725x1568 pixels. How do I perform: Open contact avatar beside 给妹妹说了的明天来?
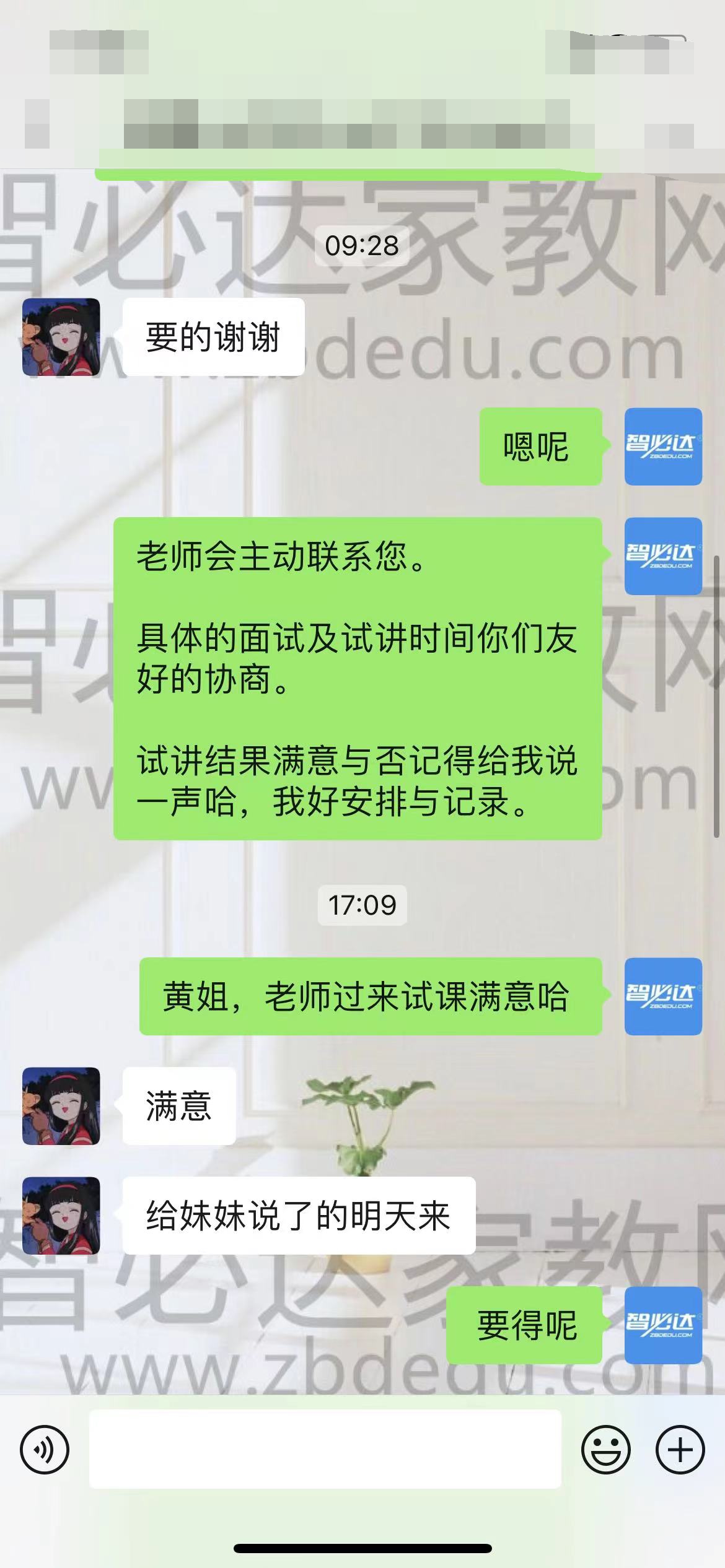click(61, 1216)
